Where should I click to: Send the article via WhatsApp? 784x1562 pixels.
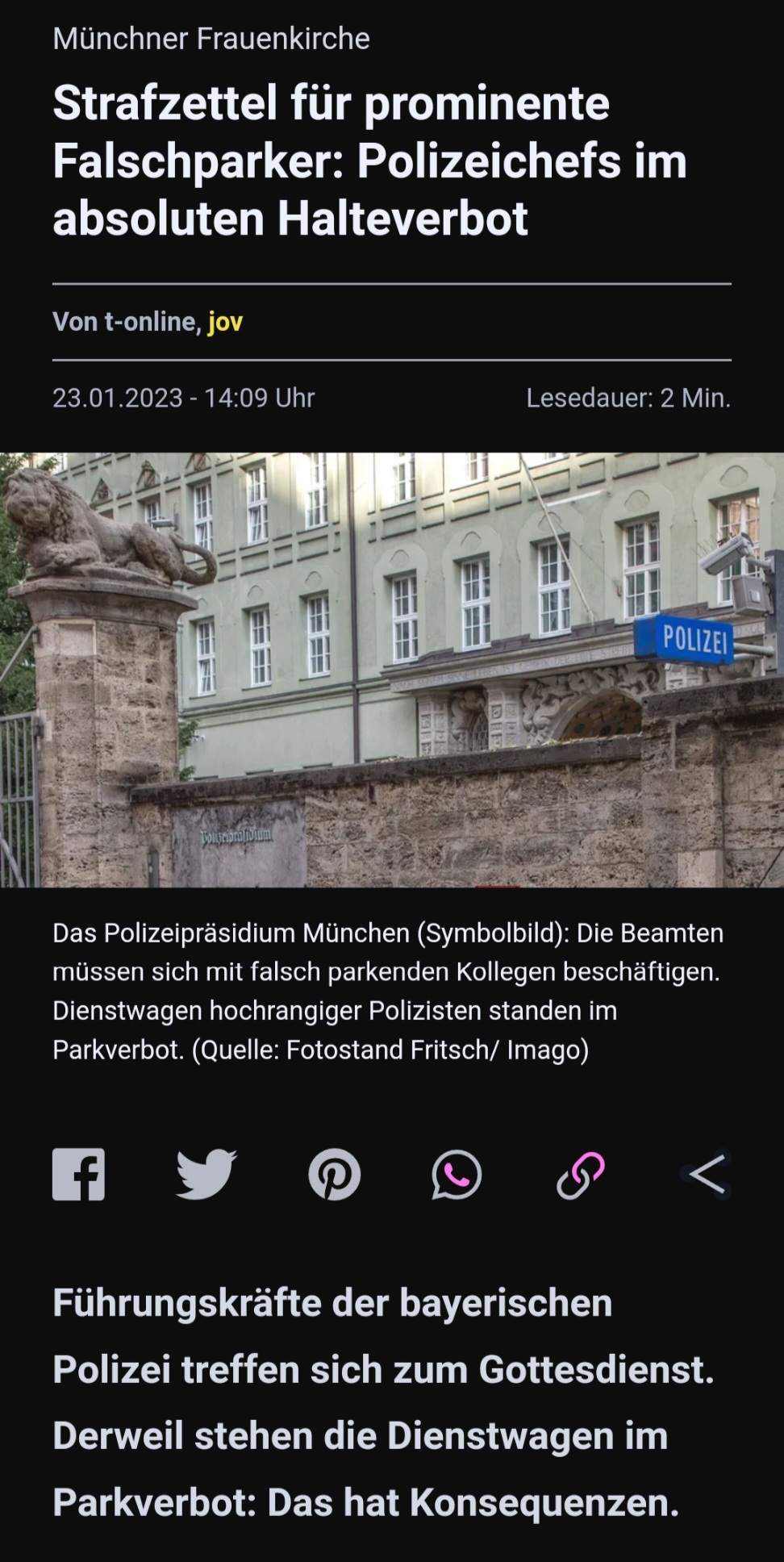(457, 1175)
